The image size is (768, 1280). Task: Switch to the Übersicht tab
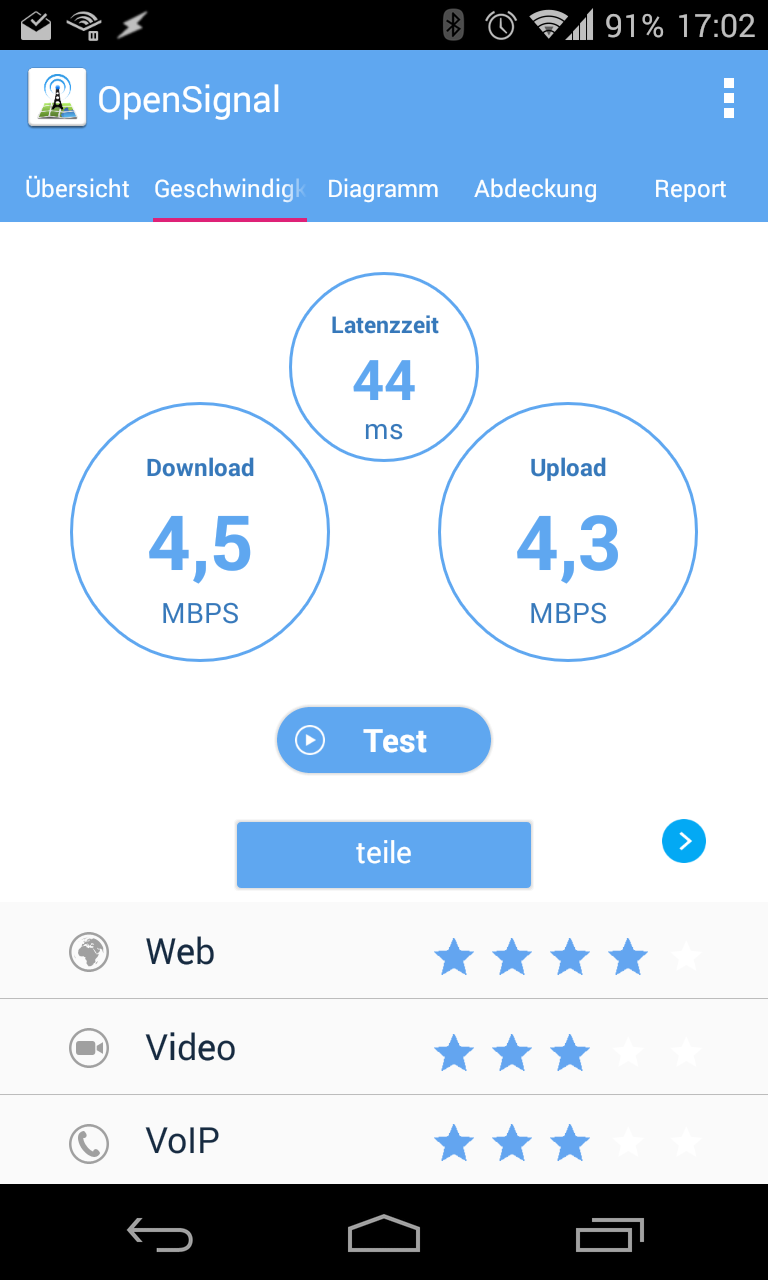coord(77,188)
